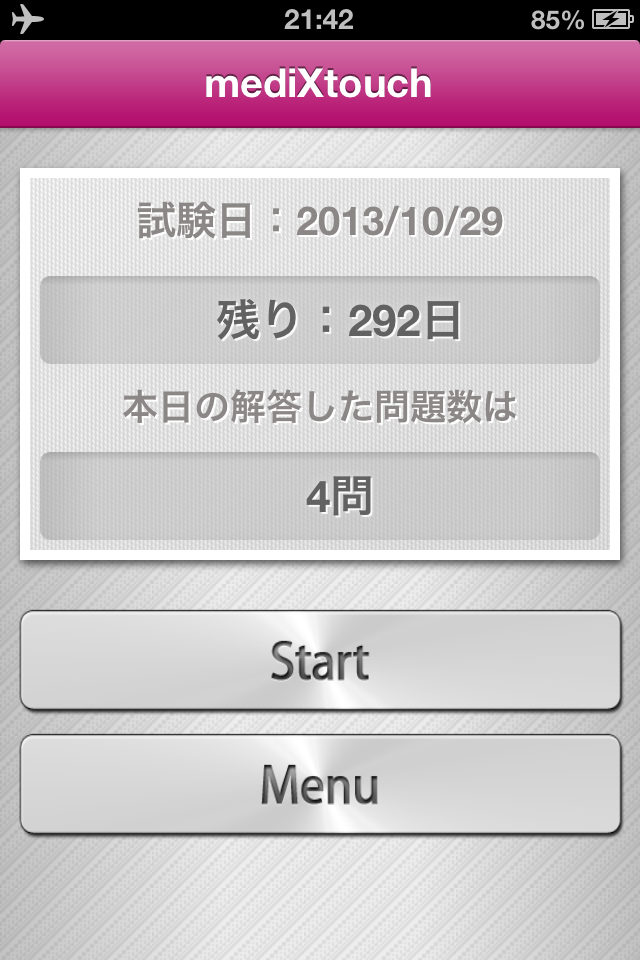The image size is (640, 960).
Task: Tap the Start button
Action: tap(320, 661)
